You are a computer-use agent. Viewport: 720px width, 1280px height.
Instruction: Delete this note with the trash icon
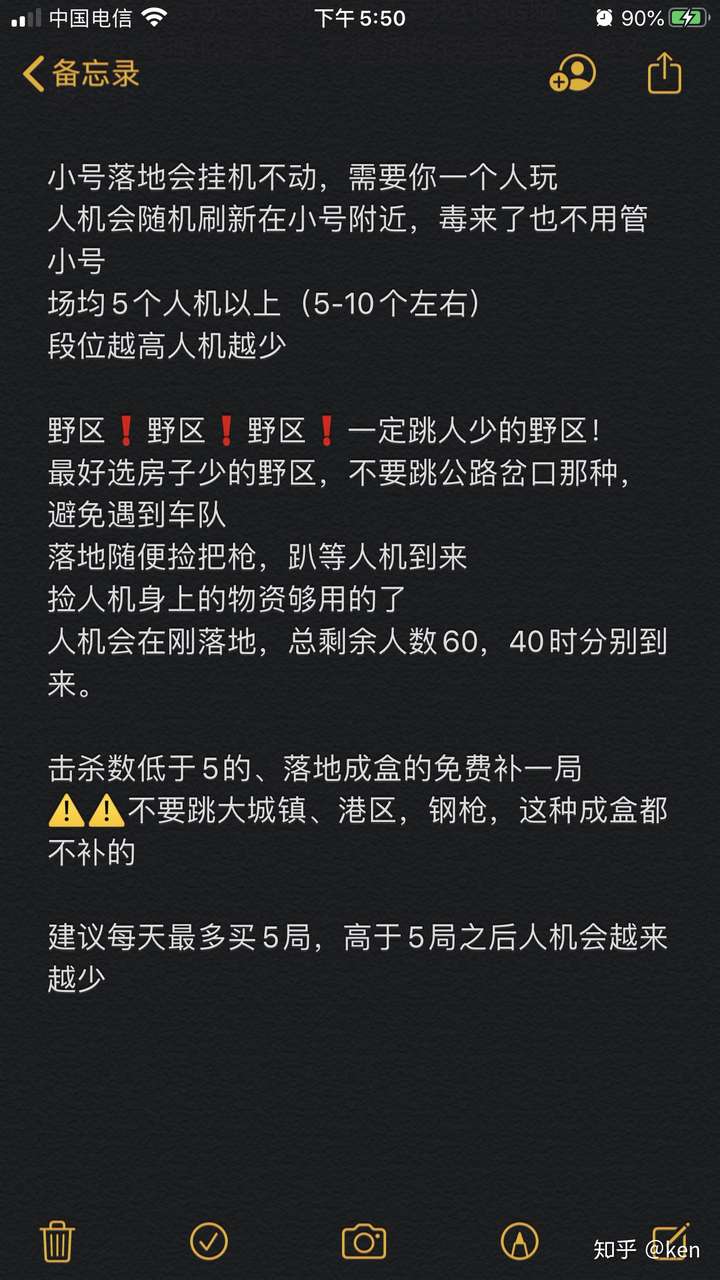57,1241
